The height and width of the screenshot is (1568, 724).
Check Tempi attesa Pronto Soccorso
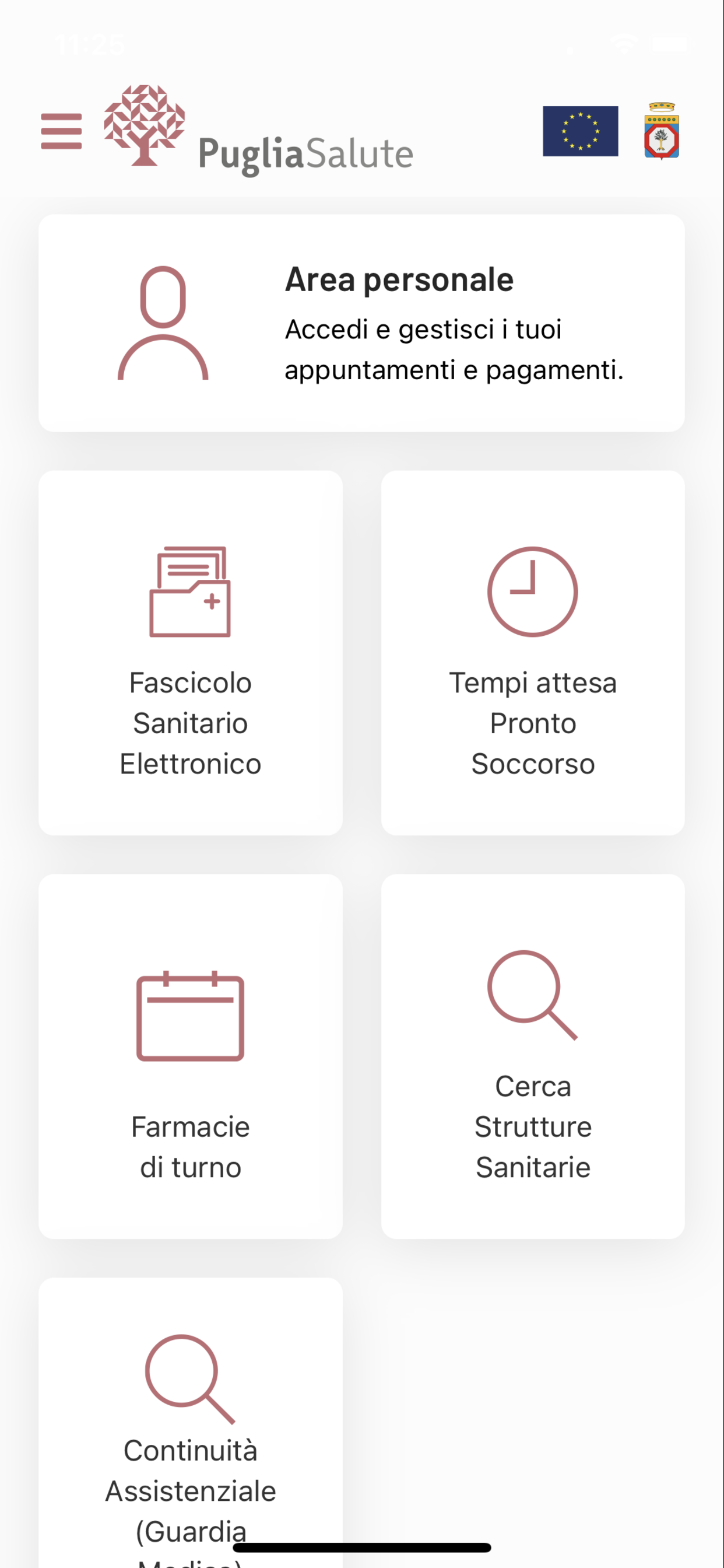(532, 653)
